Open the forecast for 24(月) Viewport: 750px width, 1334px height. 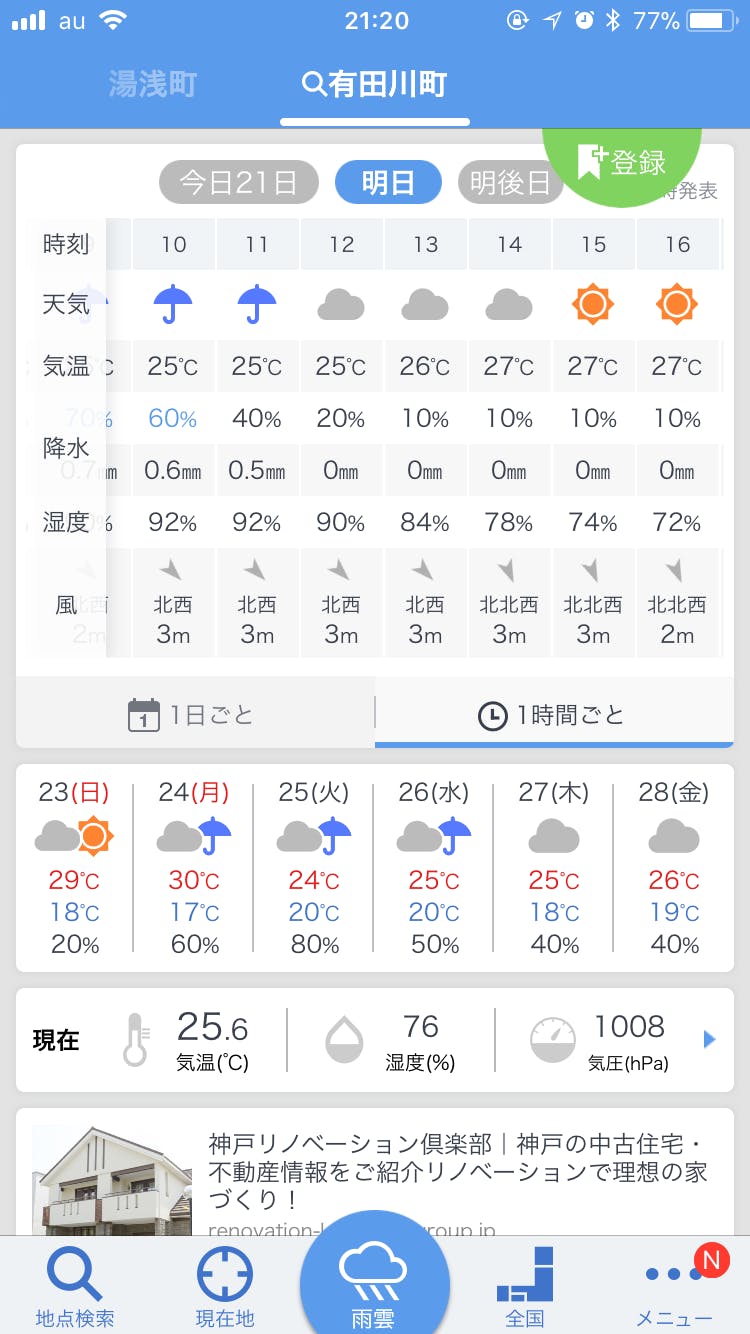[195, 867]
